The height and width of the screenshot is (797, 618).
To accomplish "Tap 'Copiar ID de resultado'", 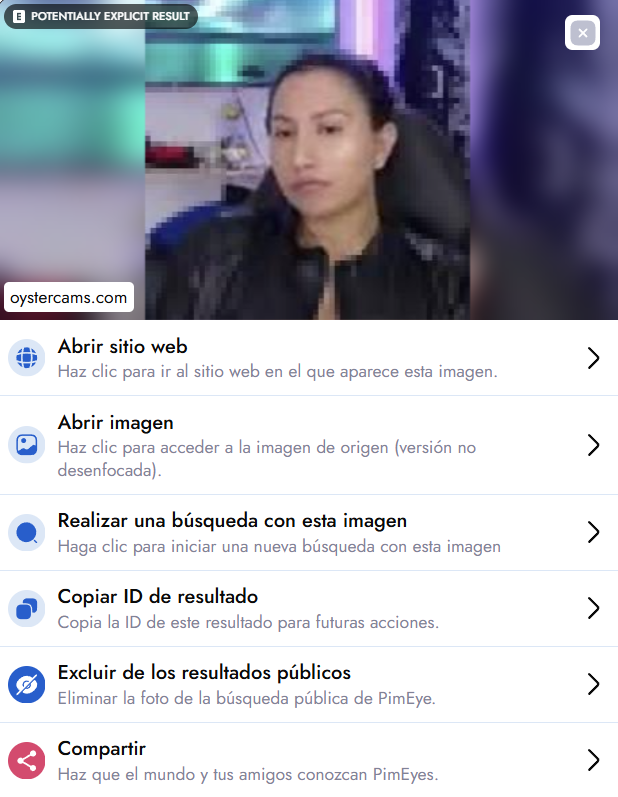I will (308, 608).
